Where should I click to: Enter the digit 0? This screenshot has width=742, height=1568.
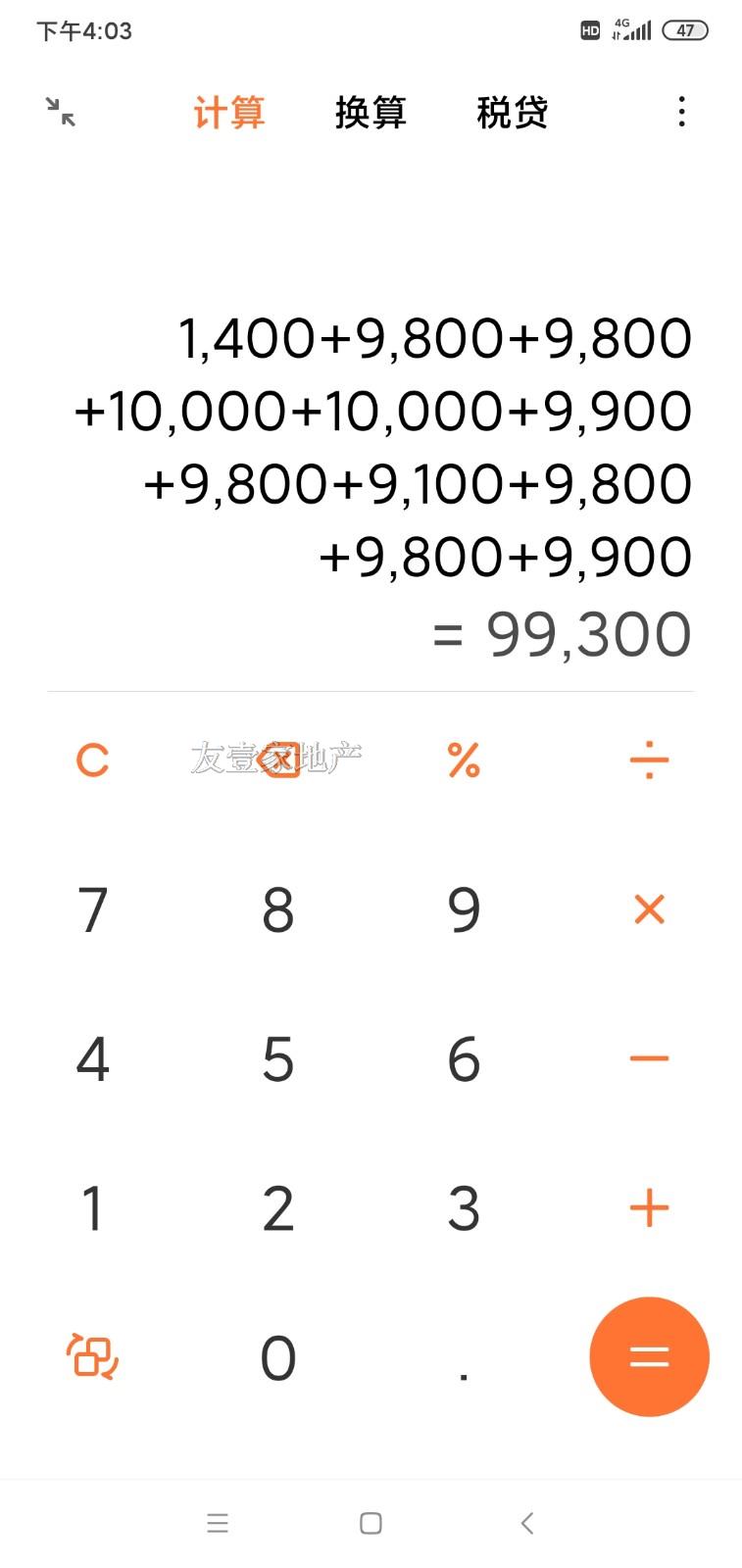pyautogui.click(x=278, y=1358)
